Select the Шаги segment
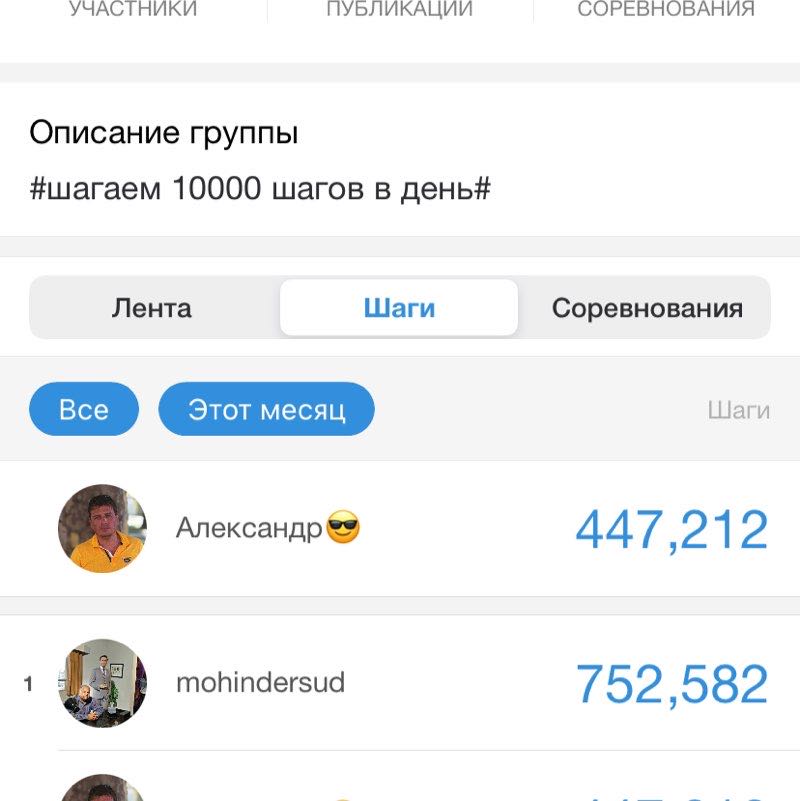This screenshot has width=800, height=801. [x=399, y=308]
